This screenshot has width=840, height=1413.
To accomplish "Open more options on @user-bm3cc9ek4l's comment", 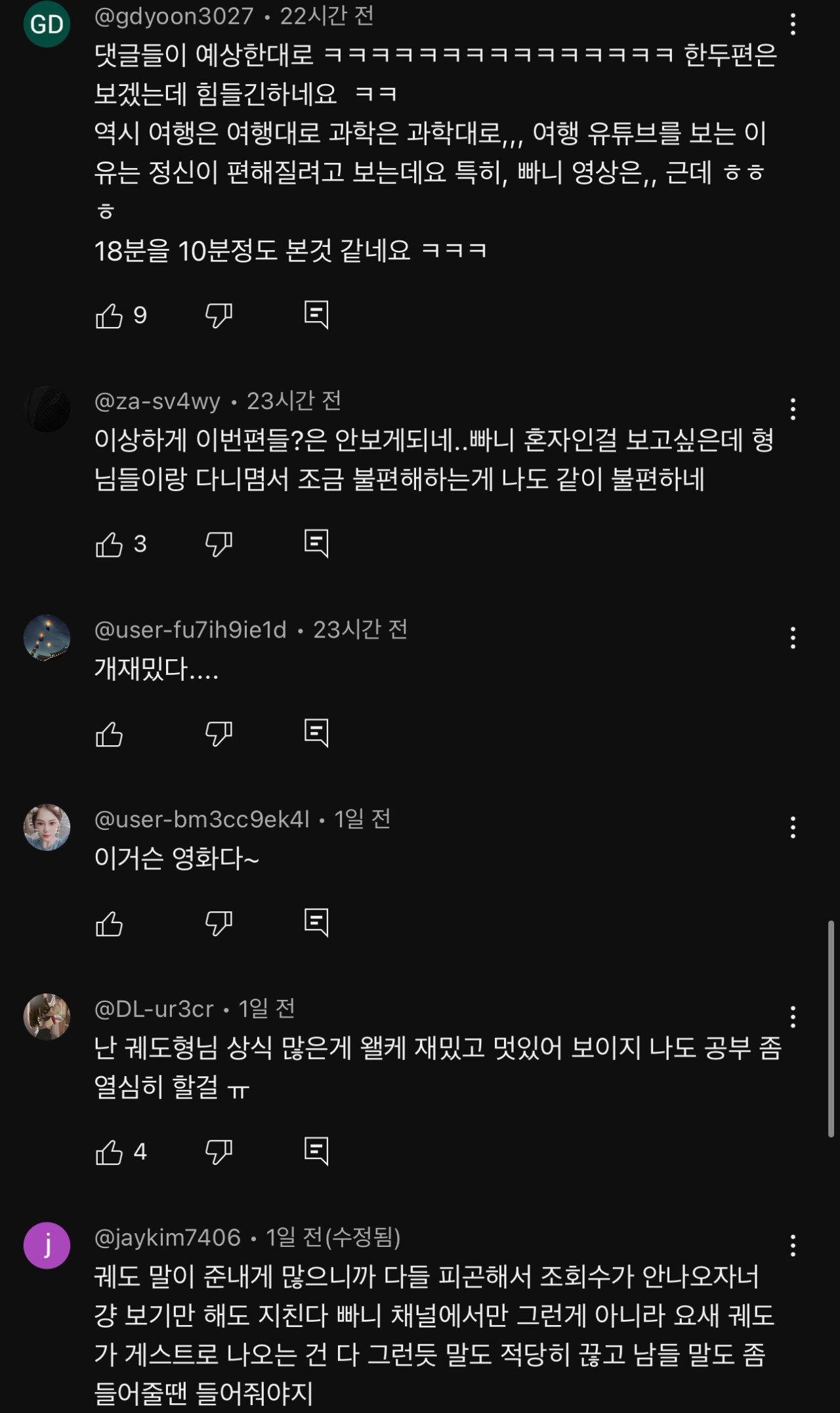I will pyautogui.click(x=793, y=827).
